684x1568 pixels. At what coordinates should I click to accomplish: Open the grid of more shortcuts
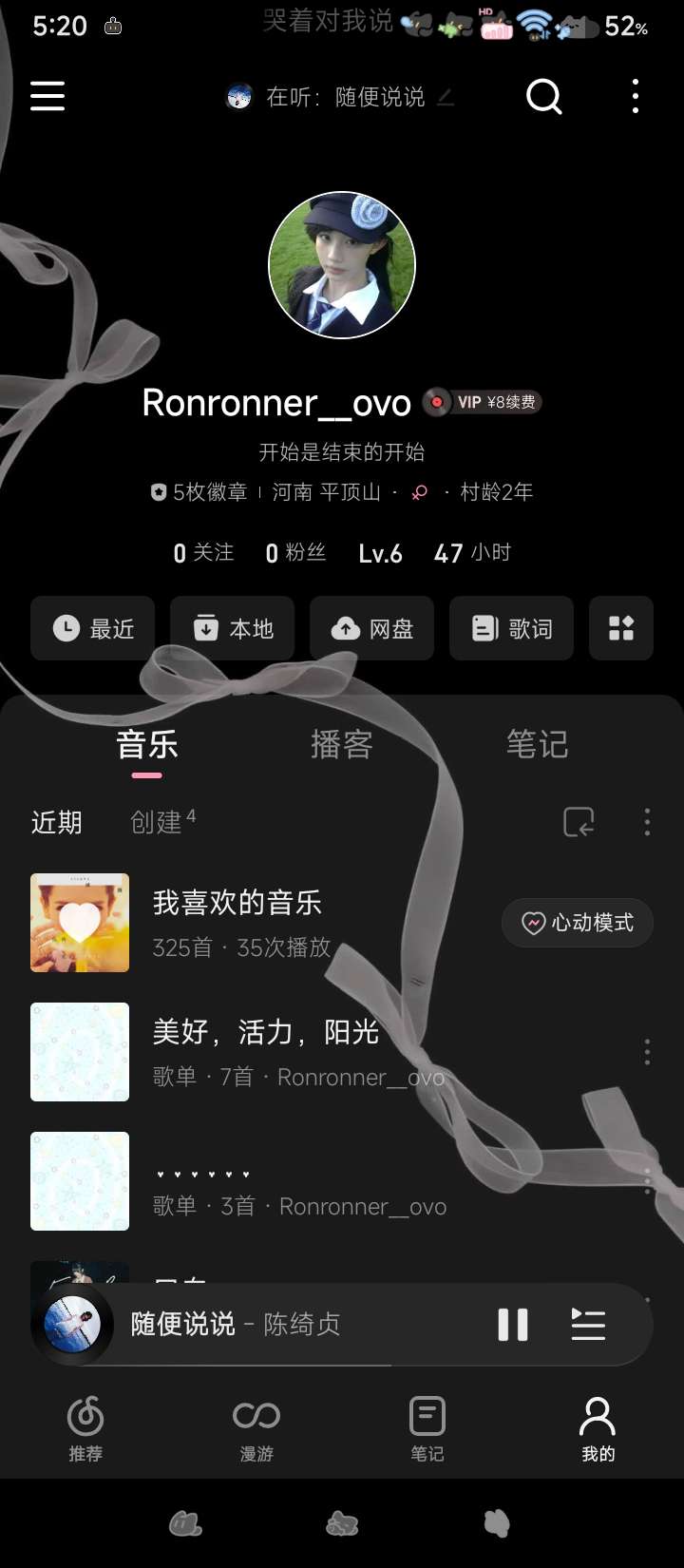coord(621,628)
